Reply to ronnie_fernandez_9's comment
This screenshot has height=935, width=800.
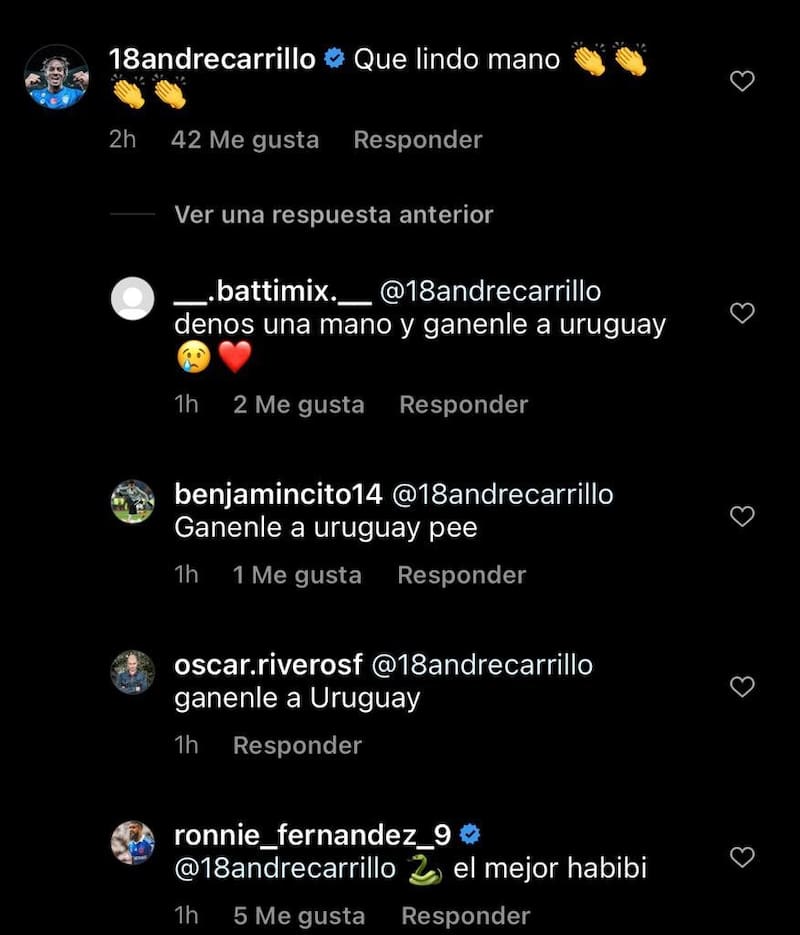click(465, 916)
